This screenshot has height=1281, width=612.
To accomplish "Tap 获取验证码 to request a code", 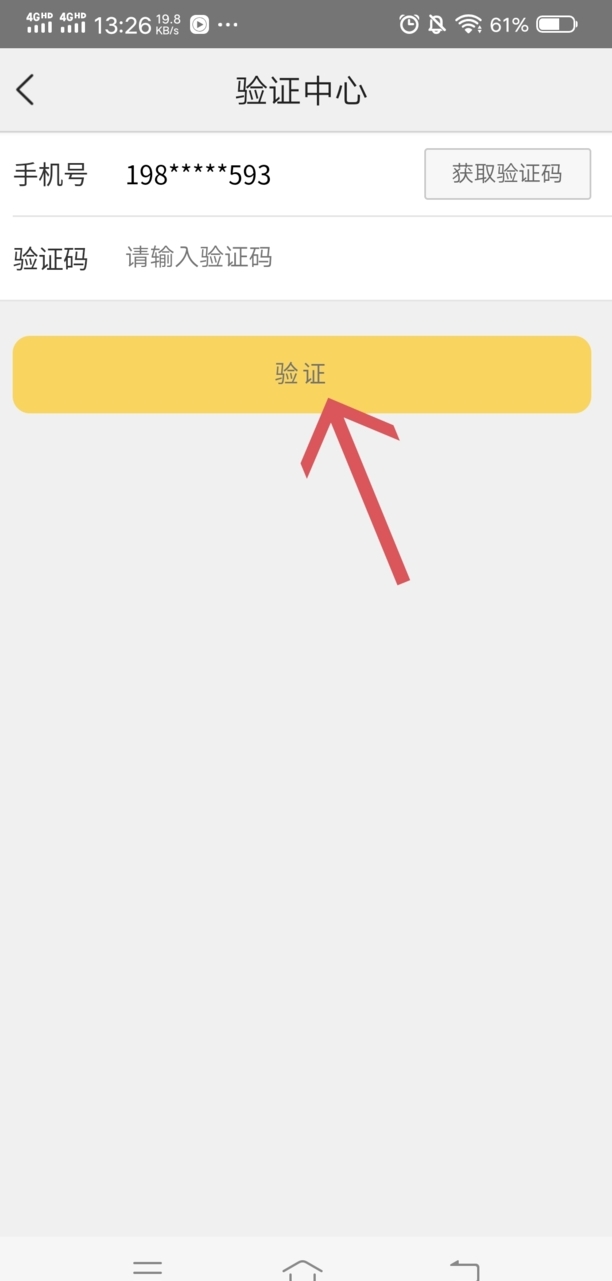I will click(x=507, y=174).
